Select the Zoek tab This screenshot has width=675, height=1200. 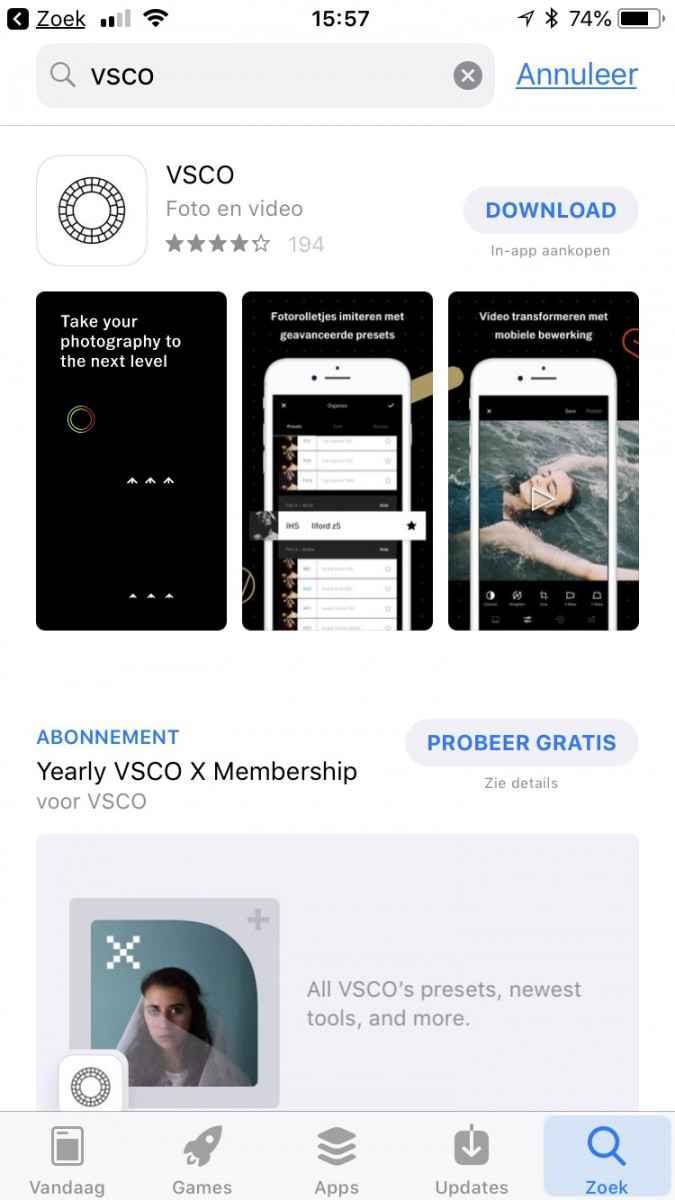click(x=607, y=1157)
